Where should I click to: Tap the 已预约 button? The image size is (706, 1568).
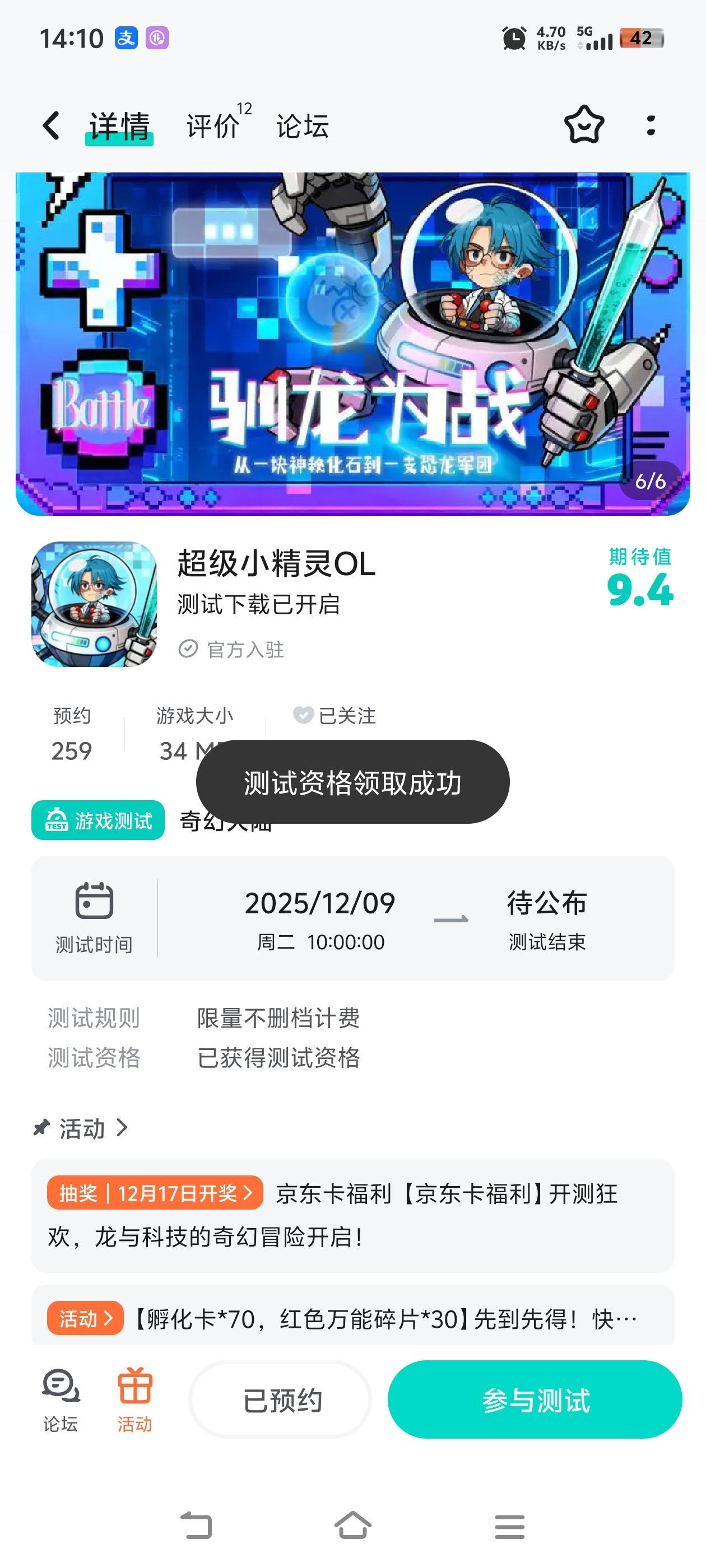[281, 1400]
